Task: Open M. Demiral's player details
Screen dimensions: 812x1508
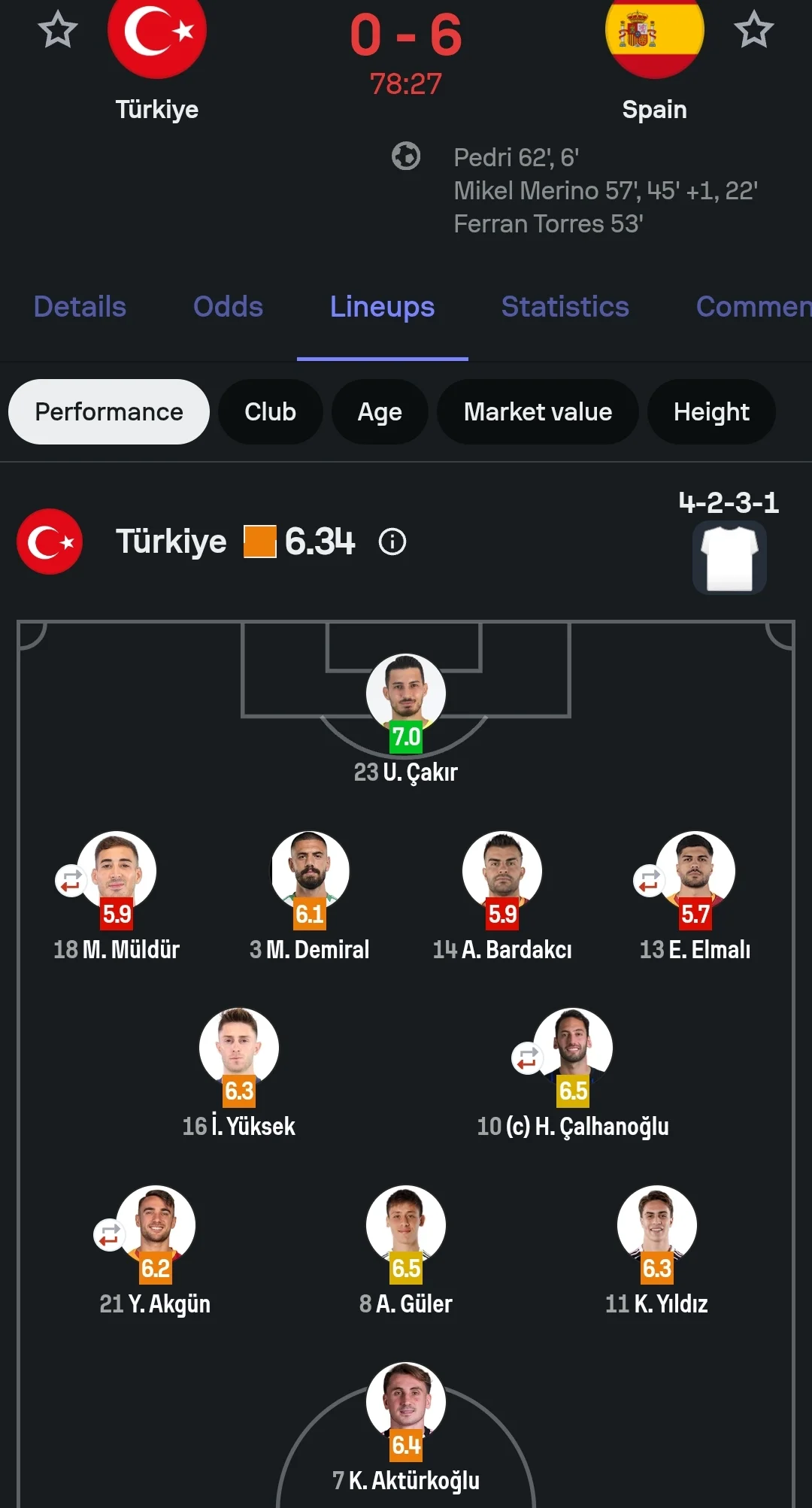Action: (x=310, y=871)
